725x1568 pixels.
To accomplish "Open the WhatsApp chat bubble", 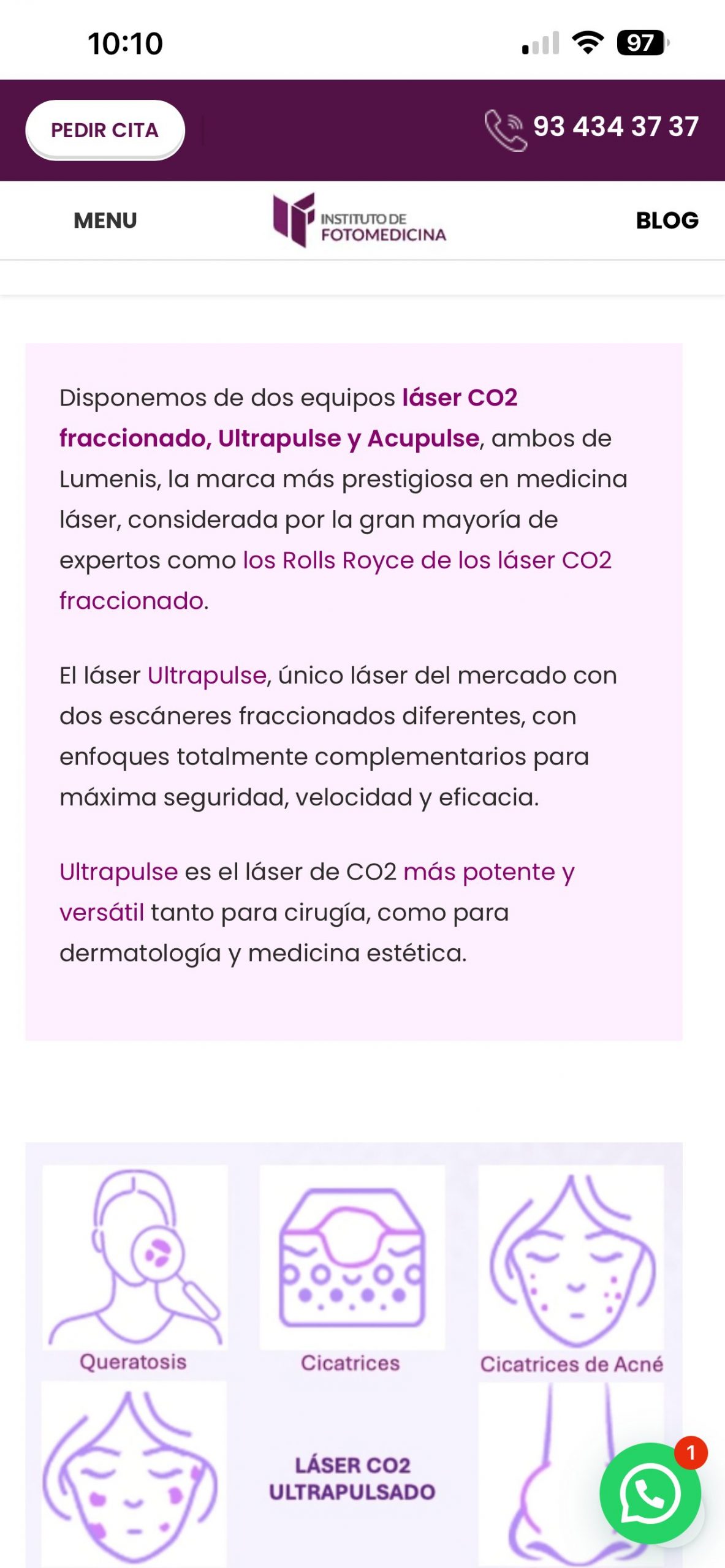I will (651, 1493).
